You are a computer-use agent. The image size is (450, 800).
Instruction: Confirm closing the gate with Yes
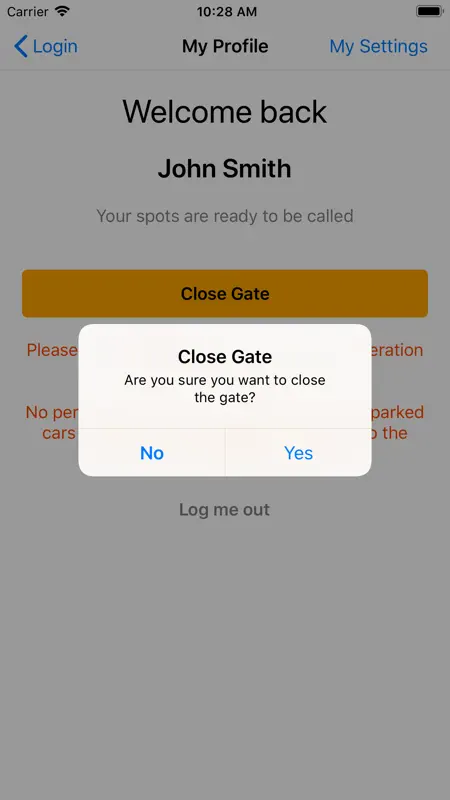[298, 453]
